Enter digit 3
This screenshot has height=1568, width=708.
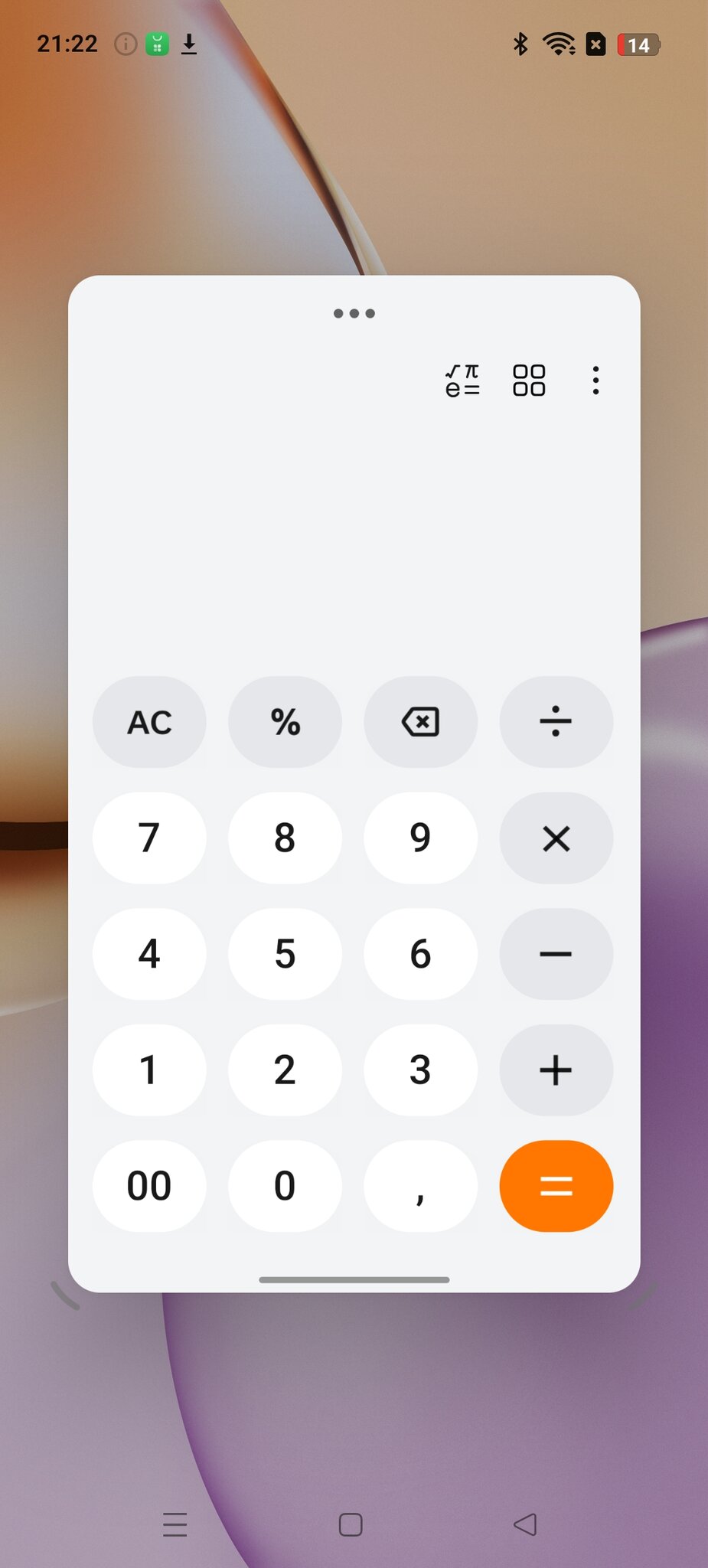point(420,1070)
